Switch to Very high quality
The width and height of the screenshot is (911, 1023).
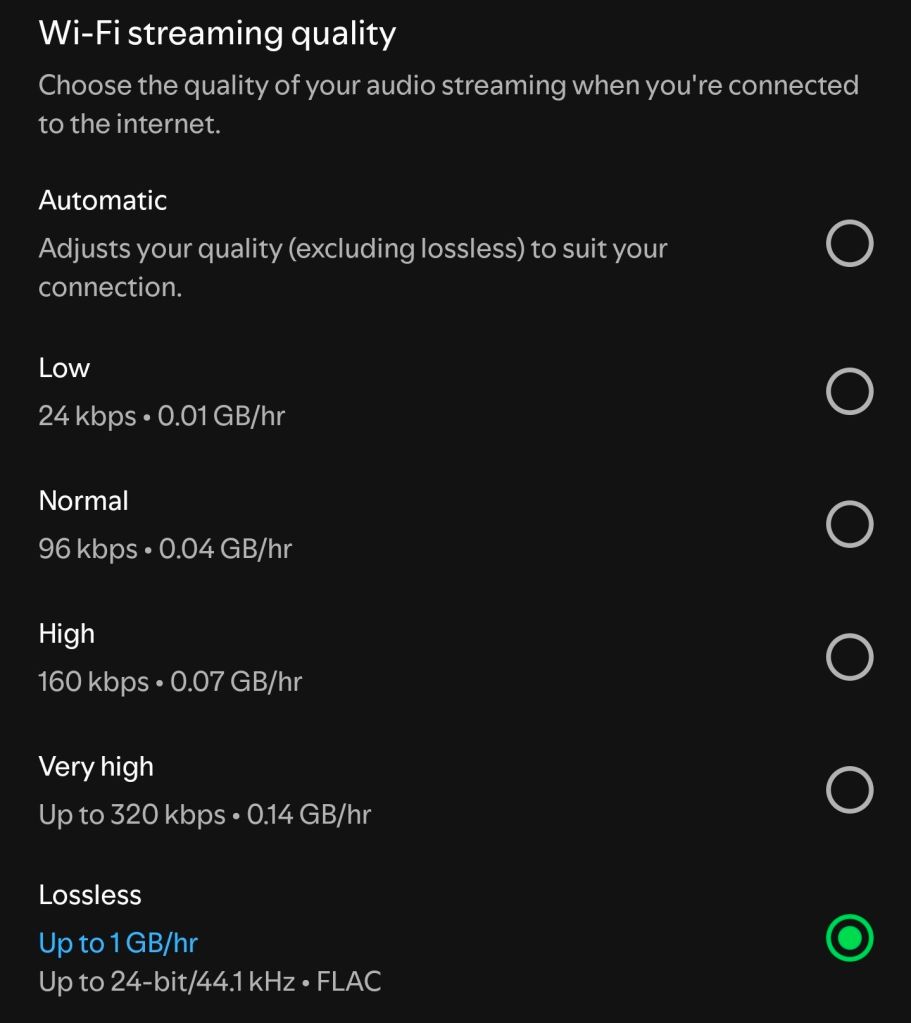(849, 790)
